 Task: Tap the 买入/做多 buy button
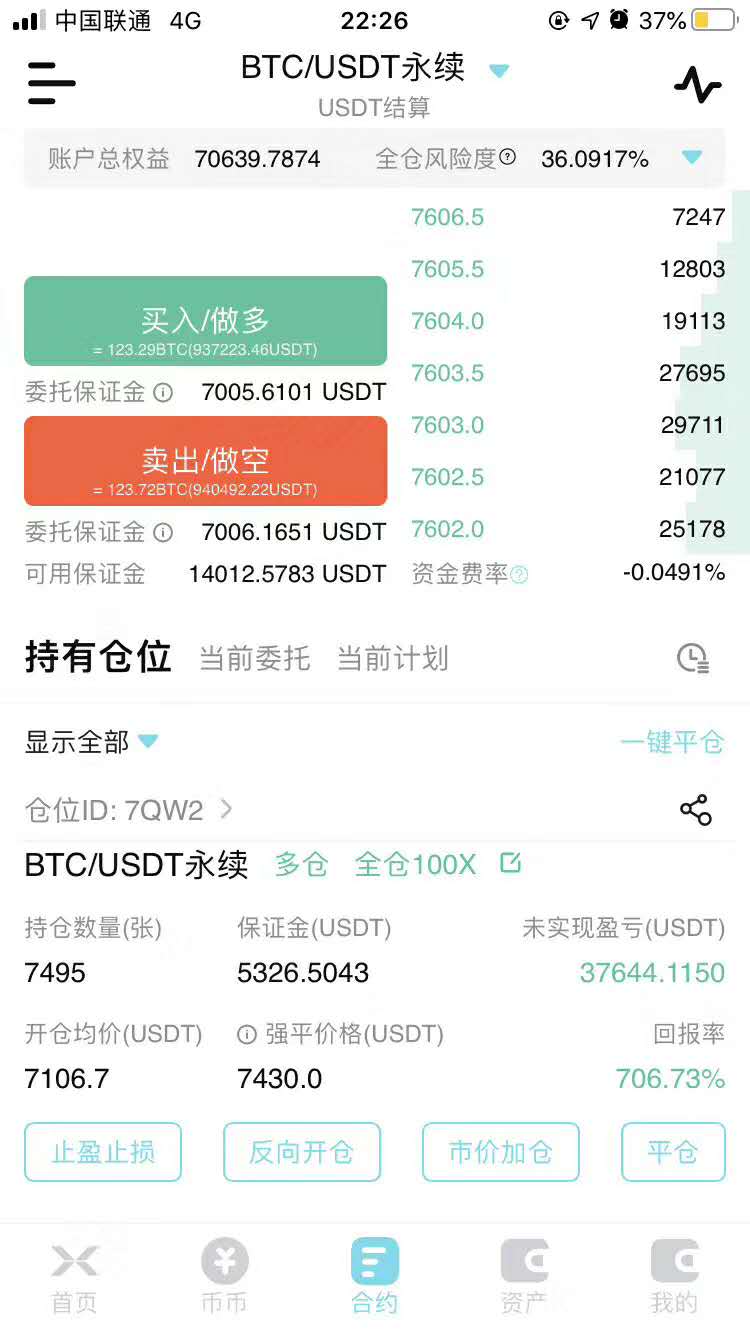205,322
